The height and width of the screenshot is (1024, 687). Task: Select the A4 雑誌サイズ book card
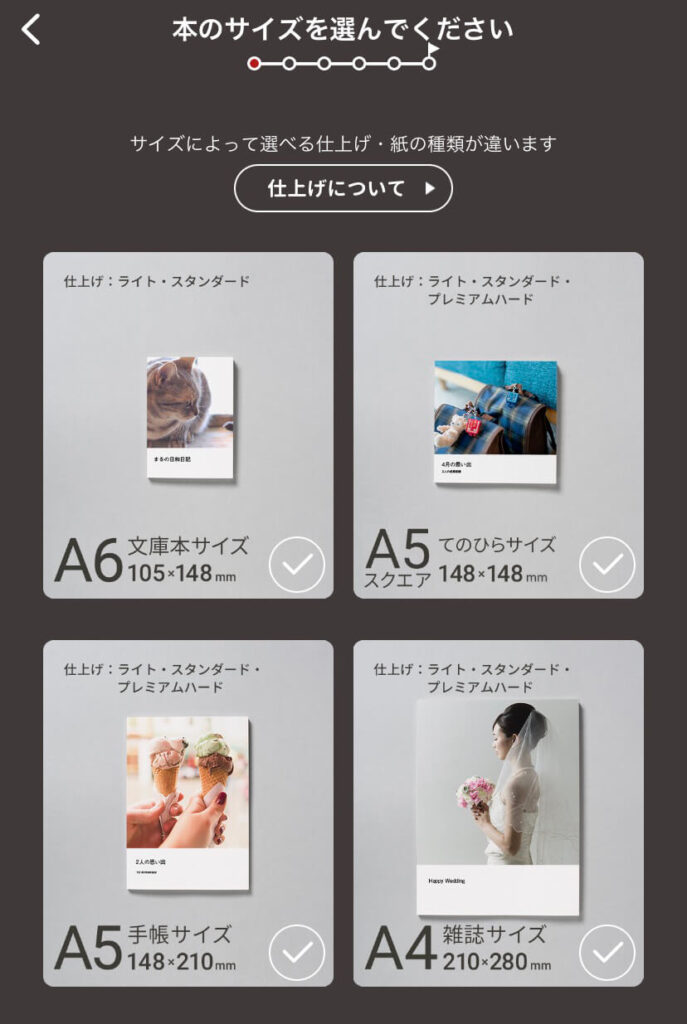point(498,813)
